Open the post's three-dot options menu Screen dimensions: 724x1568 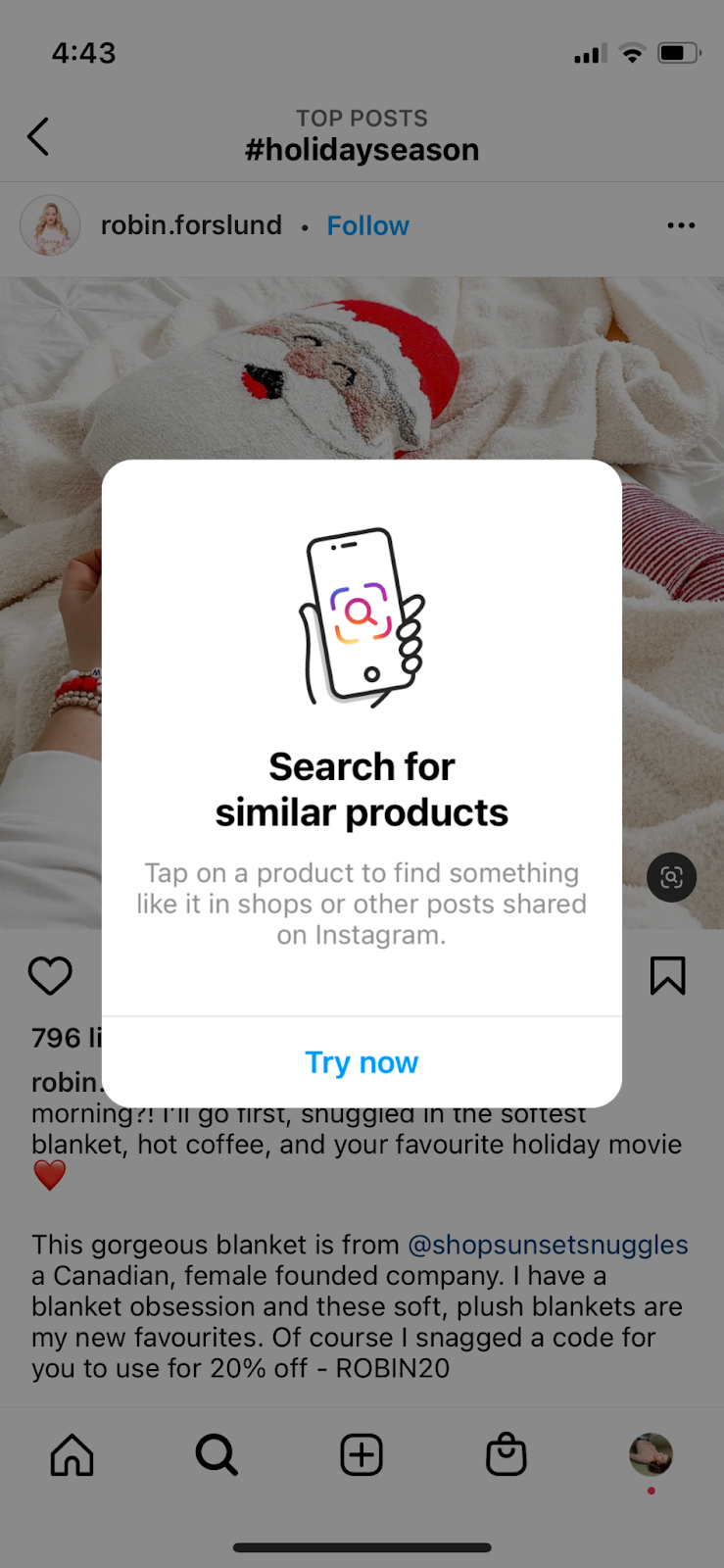coord(681,225)
